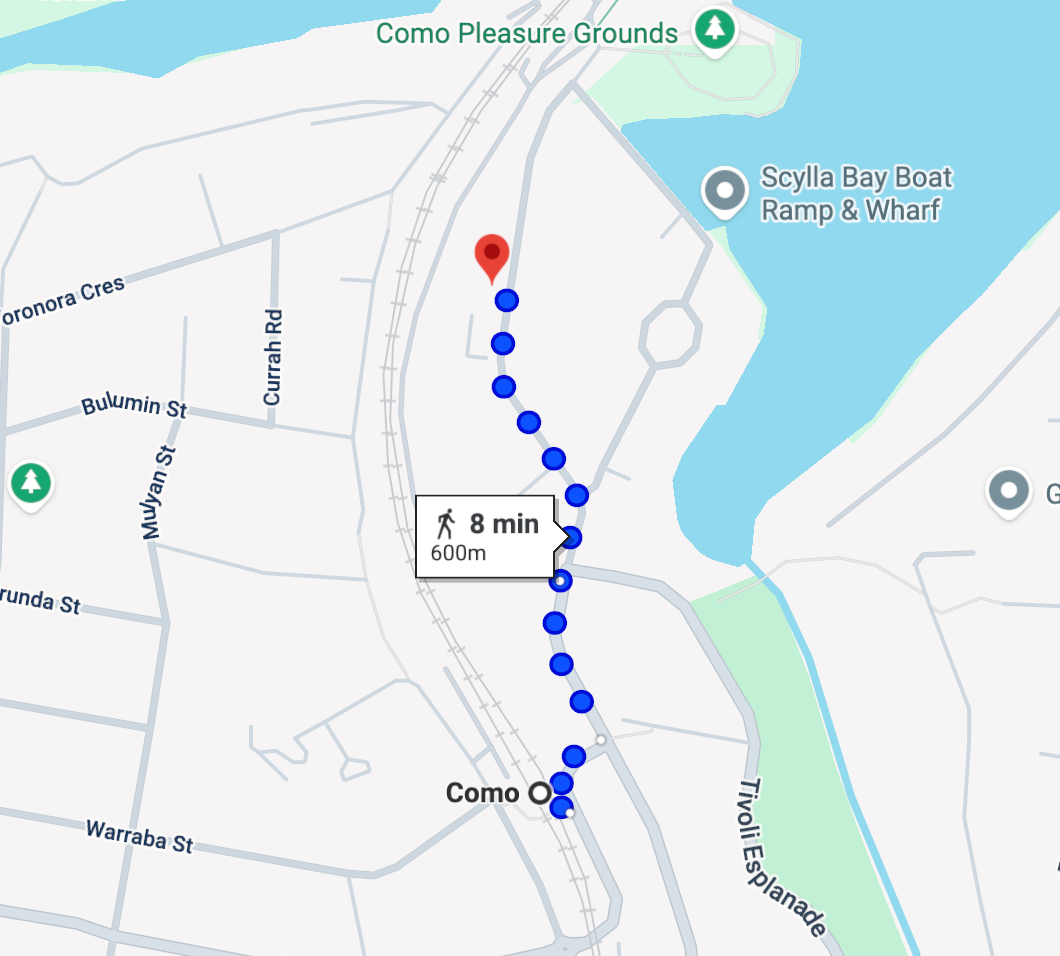Screen dimensions: 1060x956
Task: Select Scylla Bay Boat Ramp & Wharf marker
Action: pos(724,190)
